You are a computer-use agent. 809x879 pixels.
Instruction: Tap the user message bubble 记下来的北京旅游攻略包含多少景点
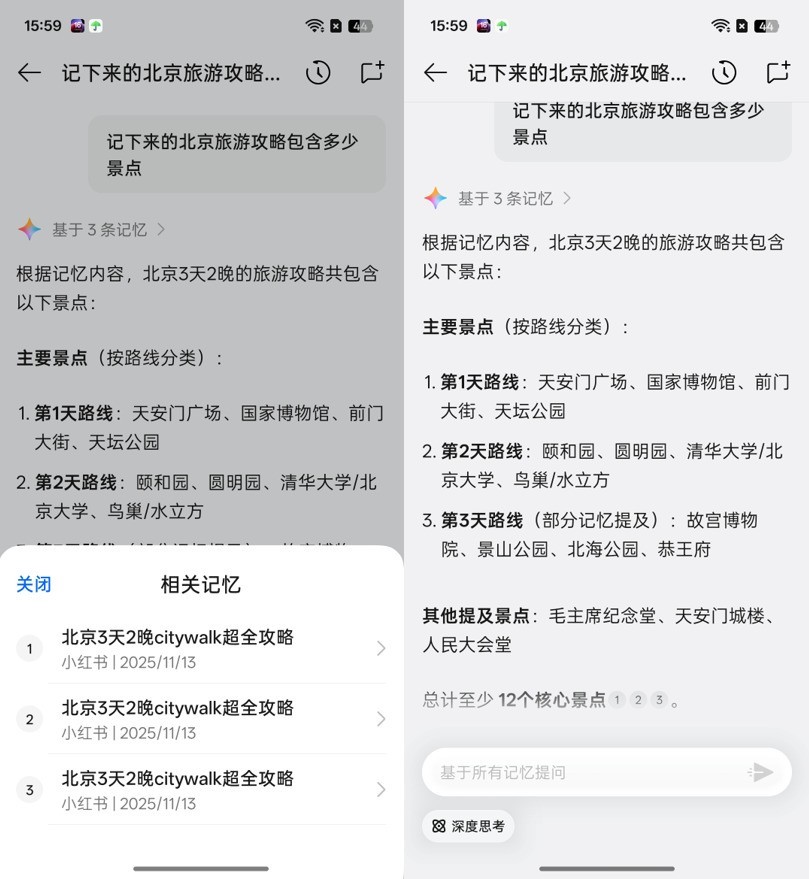click(237, 154)
